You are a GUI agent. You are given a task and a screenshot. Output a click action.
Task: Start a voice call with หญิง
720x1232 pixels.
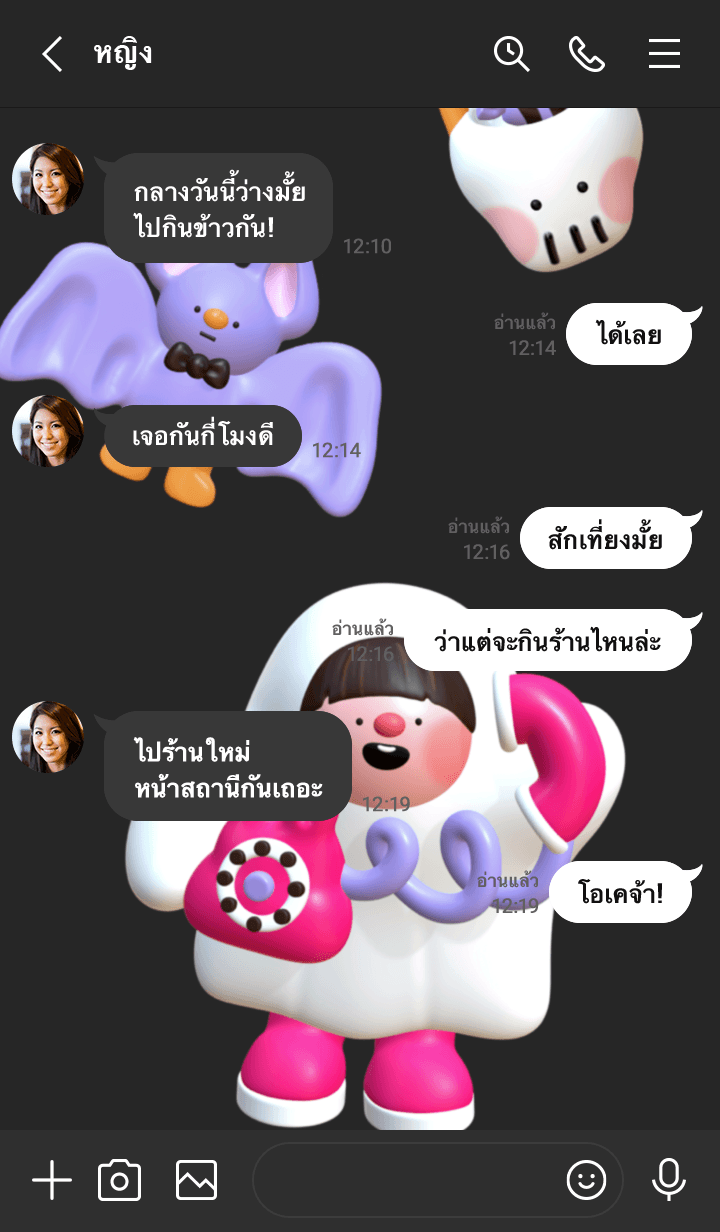[x=587, y=54]
